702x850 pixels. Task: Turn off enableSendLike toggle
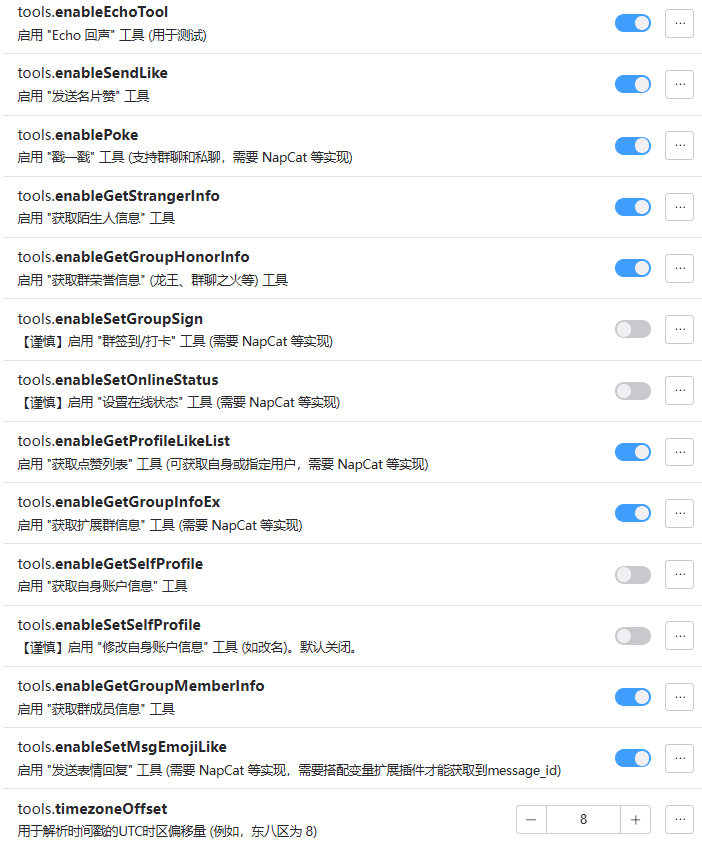coord(632,84)
